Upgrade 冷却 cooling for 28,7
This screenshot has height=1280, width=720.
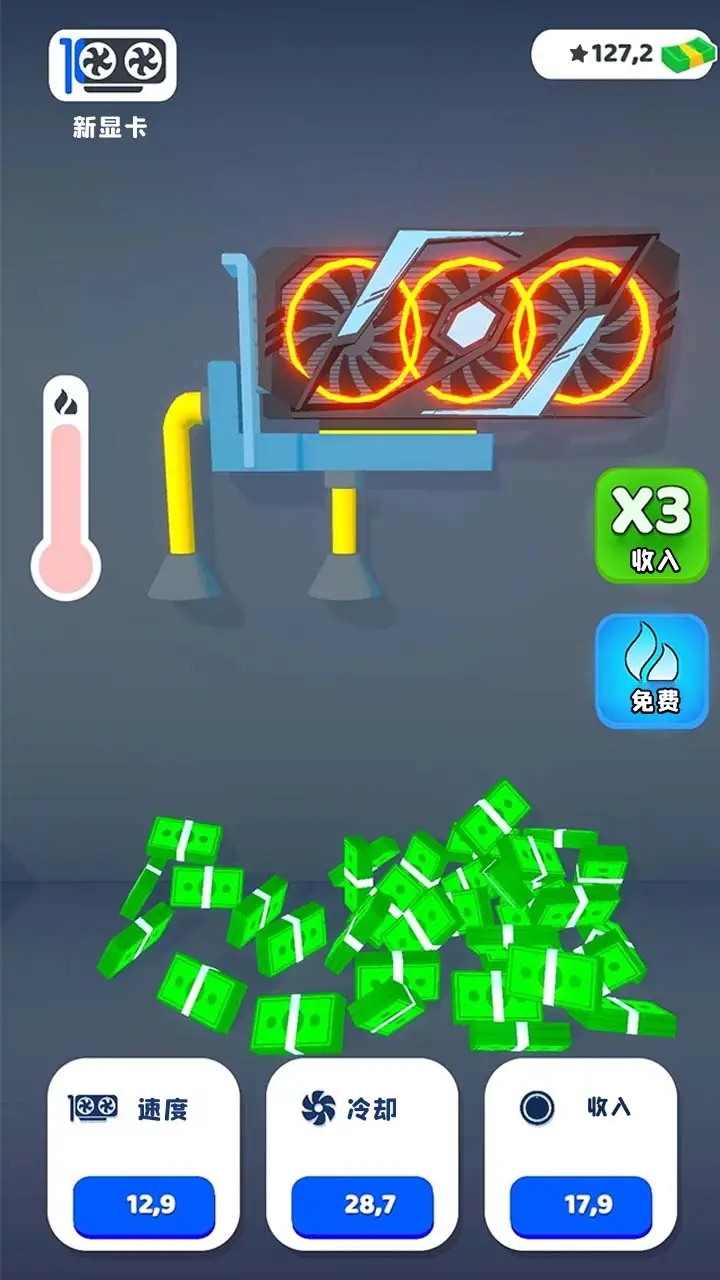[362, 1204]
